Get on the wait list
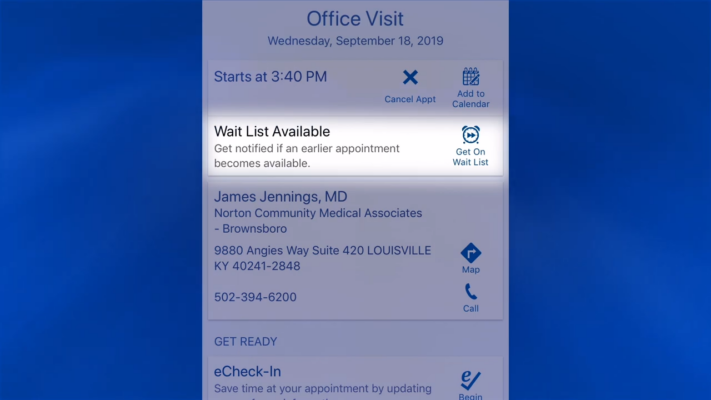 470,145
